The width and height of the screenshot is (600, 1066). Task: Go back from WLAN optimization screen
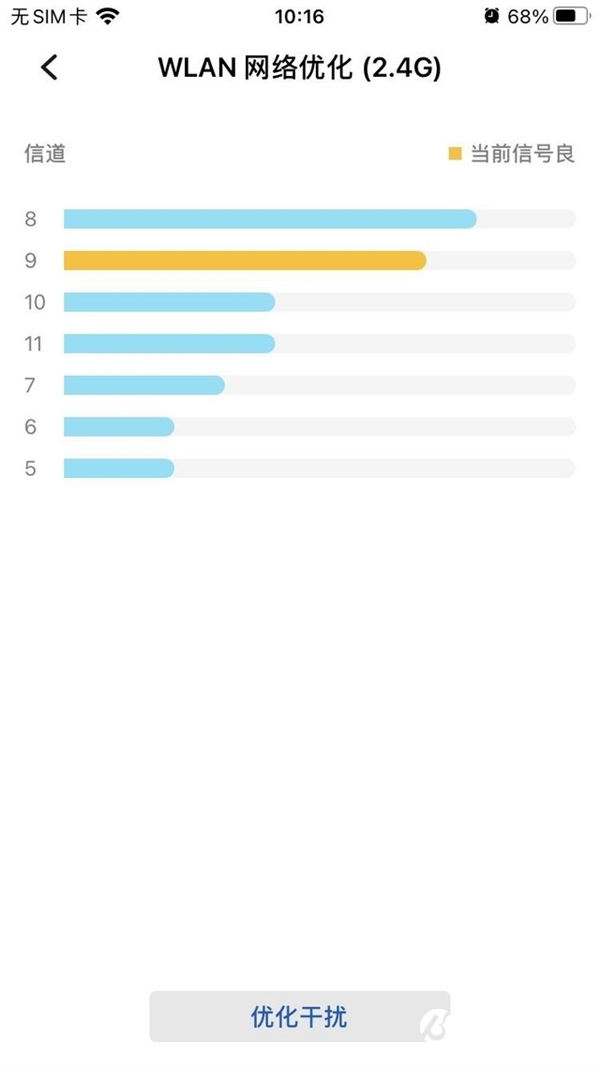49,67
